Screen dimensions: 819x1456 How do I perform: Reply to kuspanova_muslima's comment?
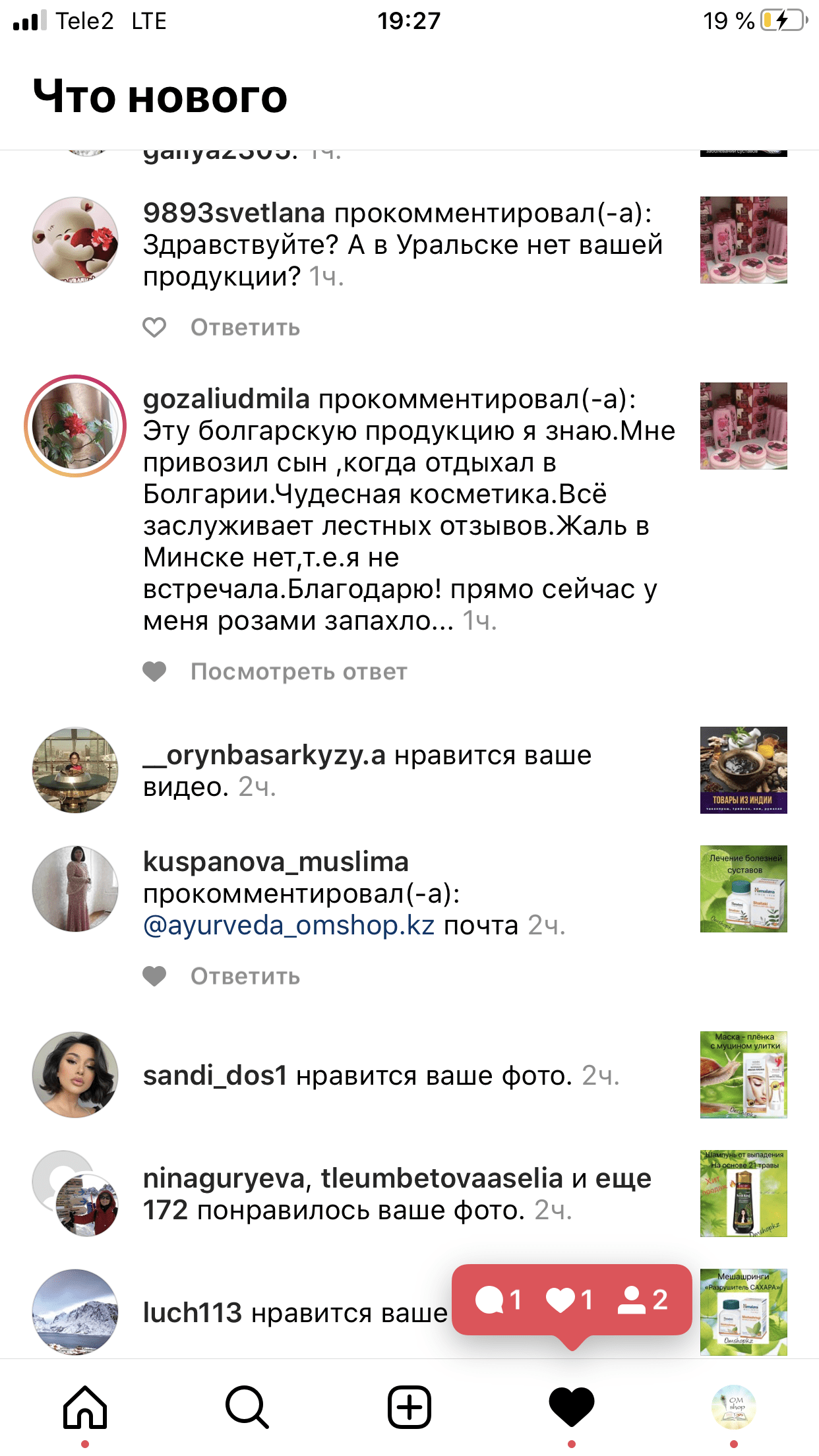(x=245, y=977)
